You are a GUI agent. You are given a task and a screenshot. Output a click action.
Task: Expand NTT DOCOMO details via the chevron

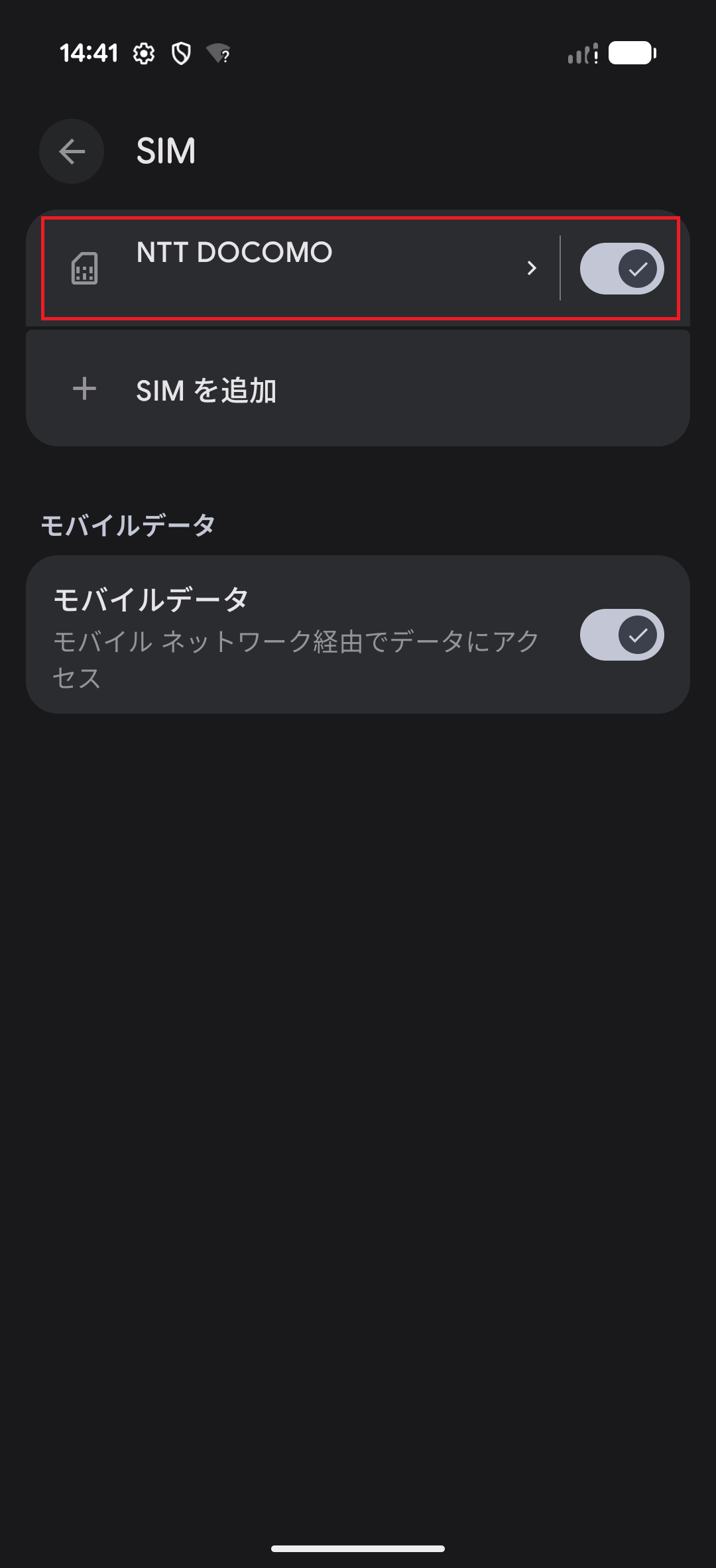pyautogui.click(x=532, y=269)
